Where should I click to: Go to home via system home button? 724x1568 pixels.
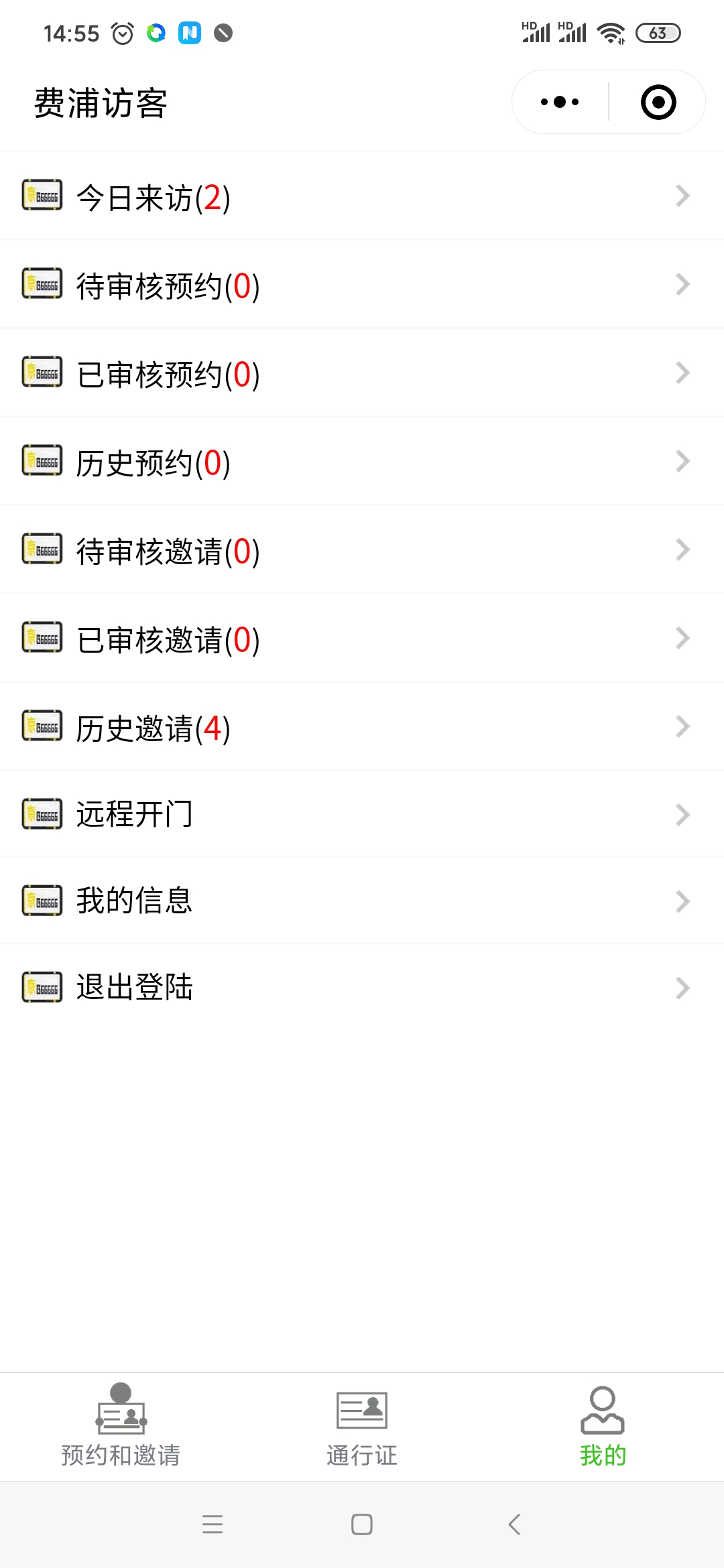[362, 1524]
